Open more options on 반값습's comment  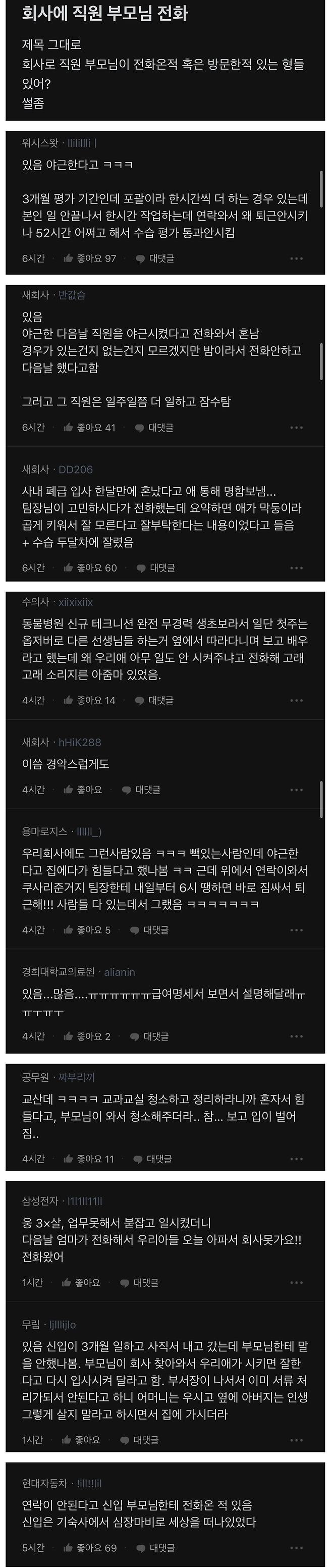[296, 427]
